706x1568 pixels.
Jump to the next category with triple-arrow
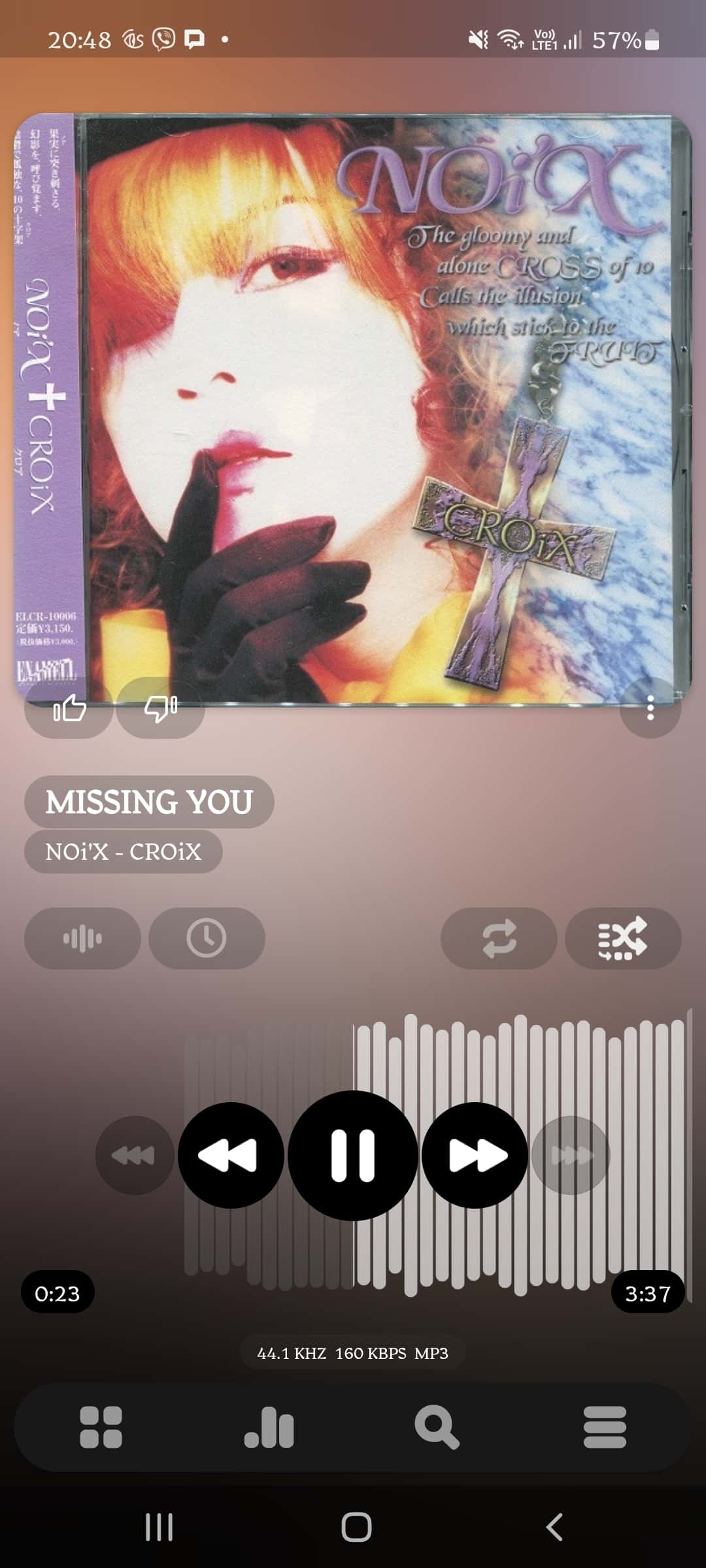(x=571, y=1155)
